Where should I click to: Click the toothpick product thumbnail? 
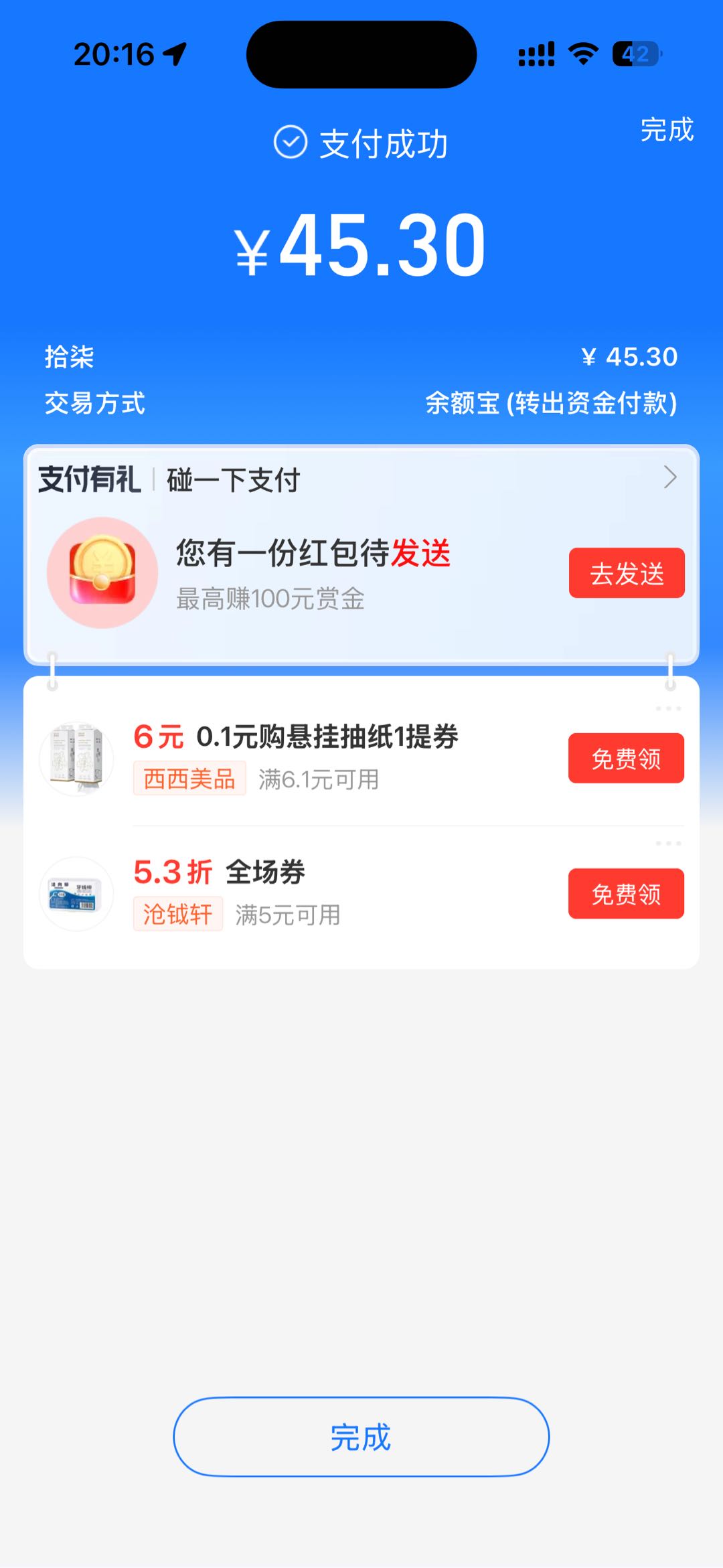tap(77, 893)
